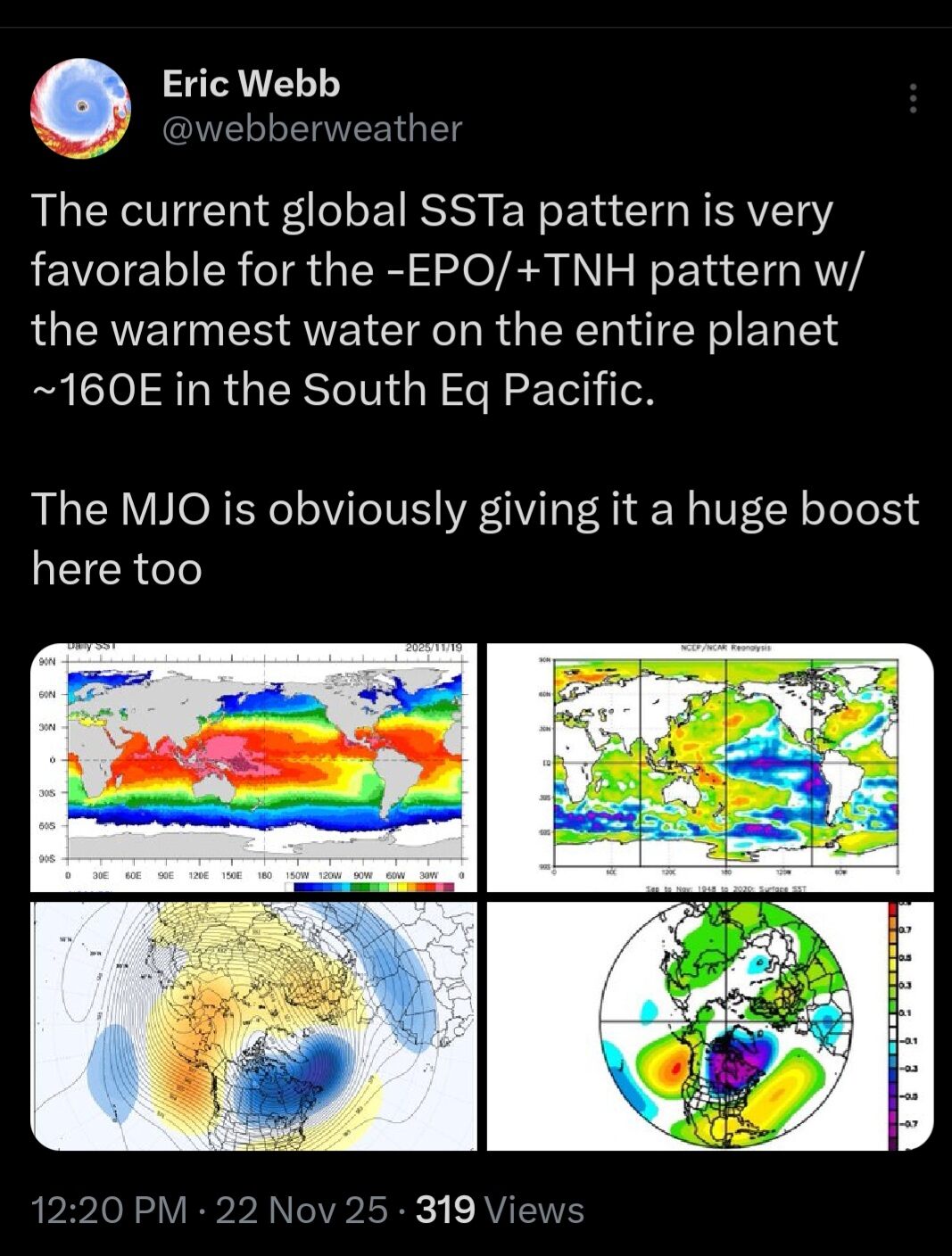Screen dimensions: 952x1256
Task: Open the NCEP/NCAR Reanalysis SST image
Action: [709, 767]
